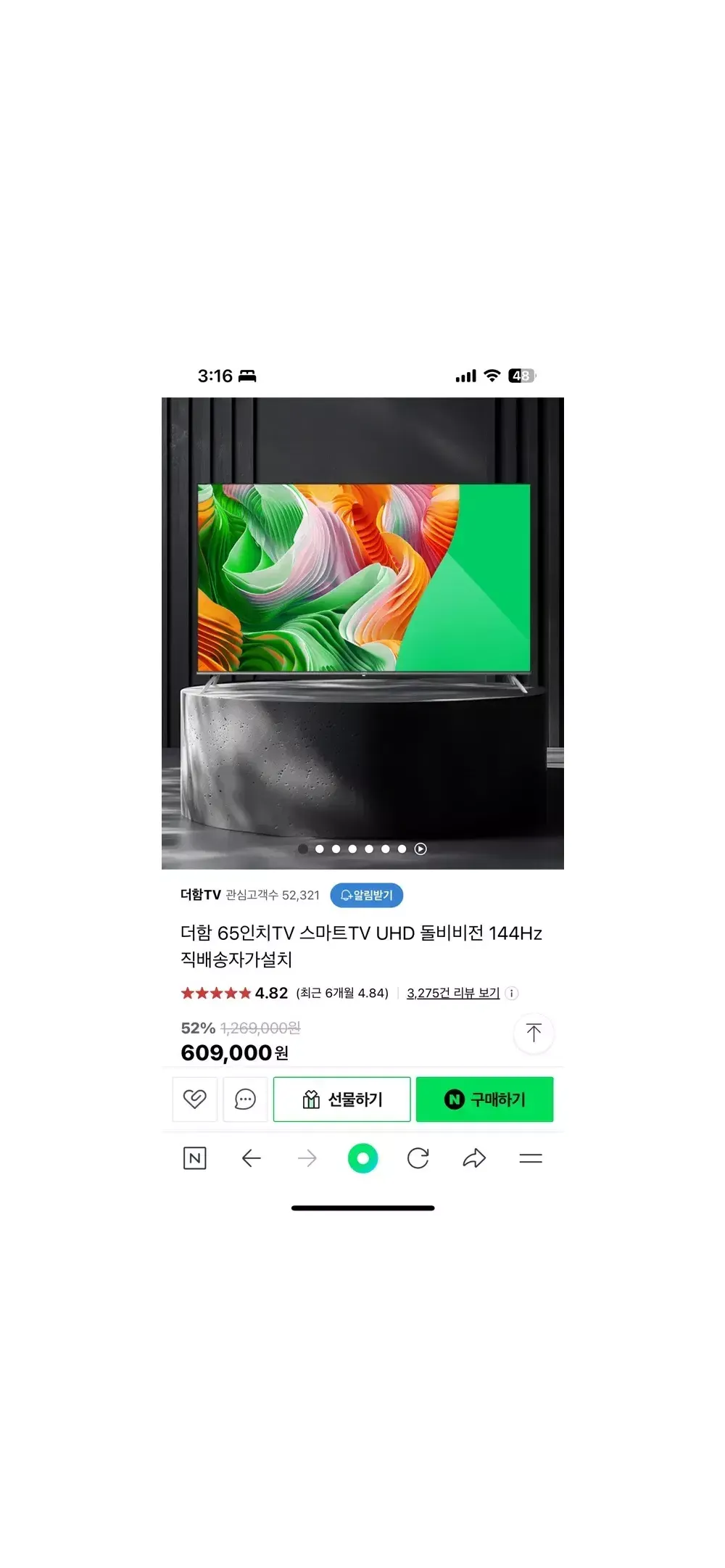This screenshot has height=1568, width=725.
Task: Share this product page
Action: tap(474, 1158)
